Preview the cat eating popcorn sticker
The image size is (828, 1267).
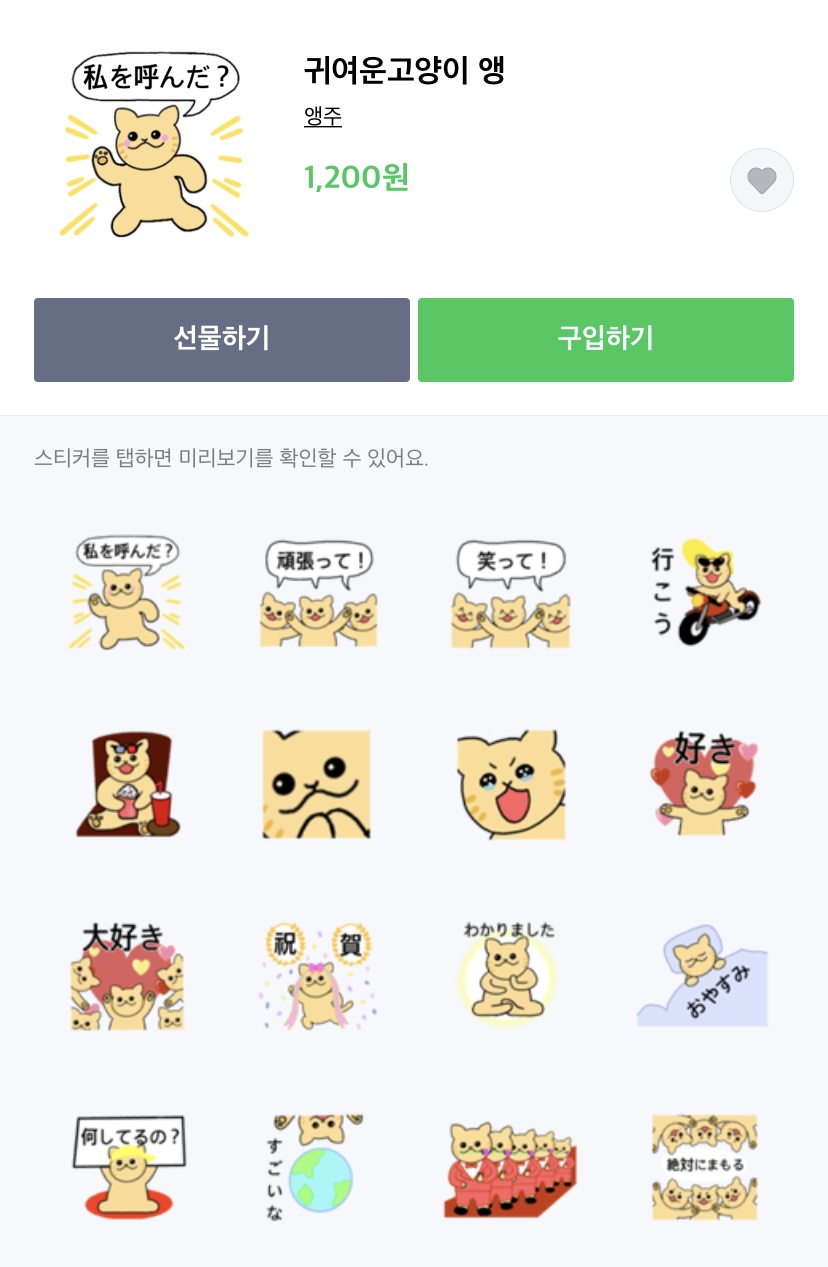pyautogui.click(x=126, y=785)
